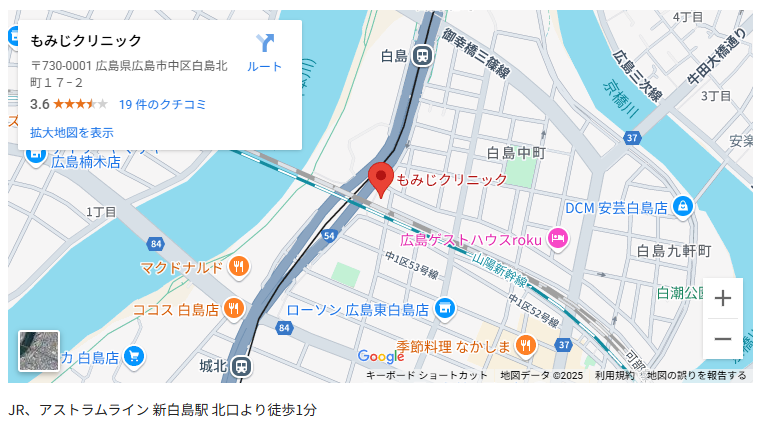Image resolution: width=760 pixels, height=421 pixels.
Task: Tap 地図の誤りを報告する
Action: point(696,376)
